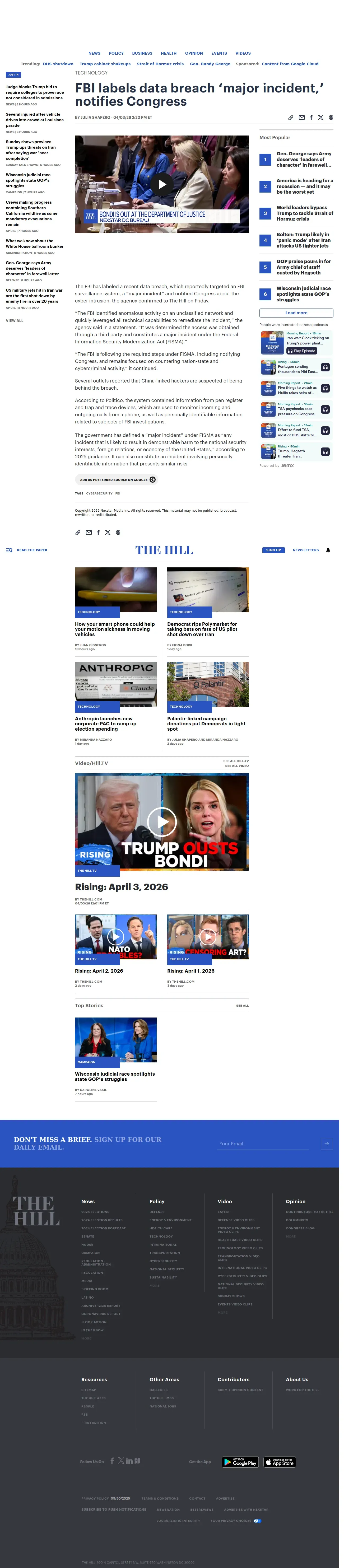
Task: Open READ THE PAPER menu
Action: [26, 550]
